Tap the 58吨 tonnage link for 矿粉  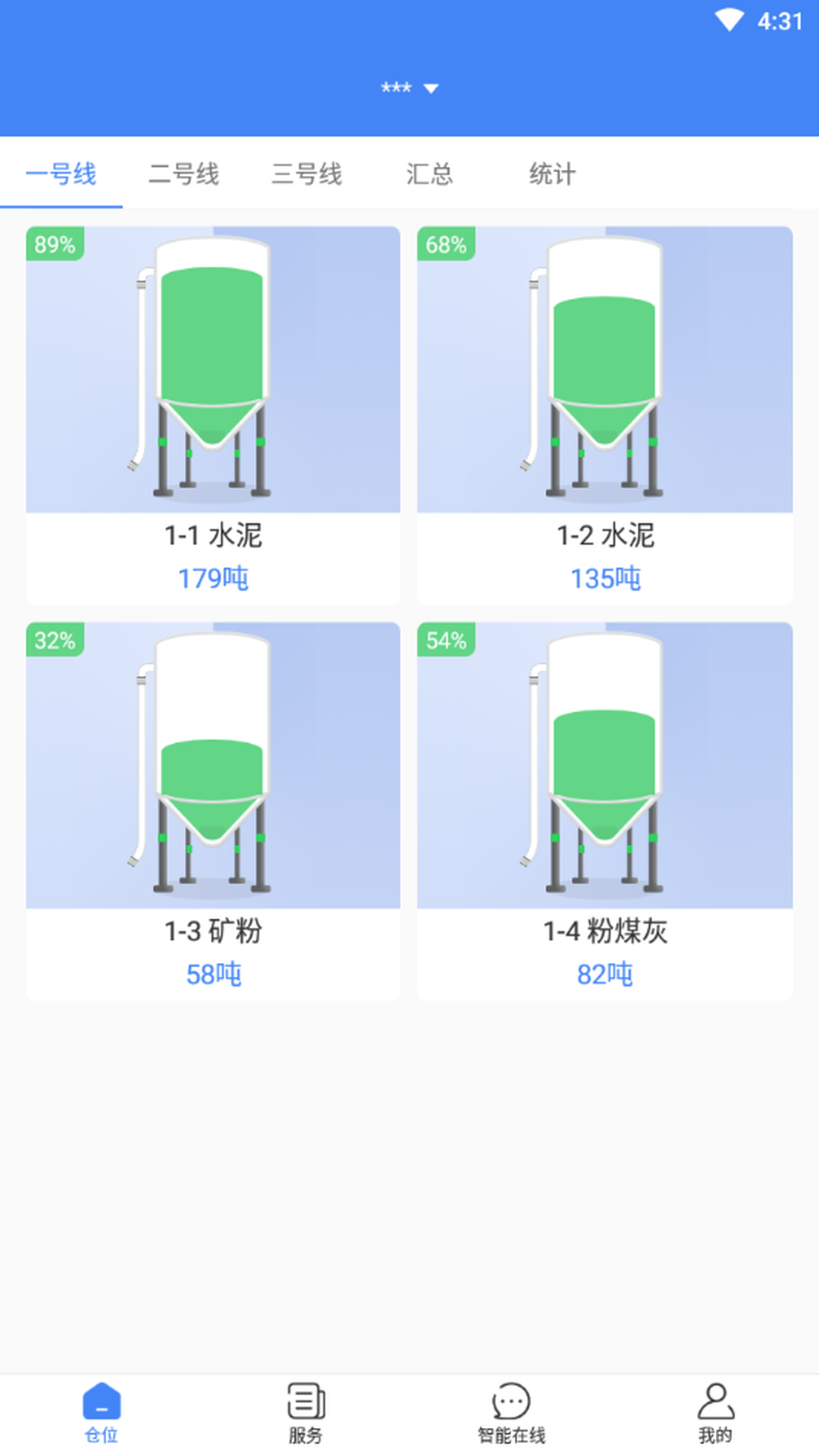tap(212, 974)
